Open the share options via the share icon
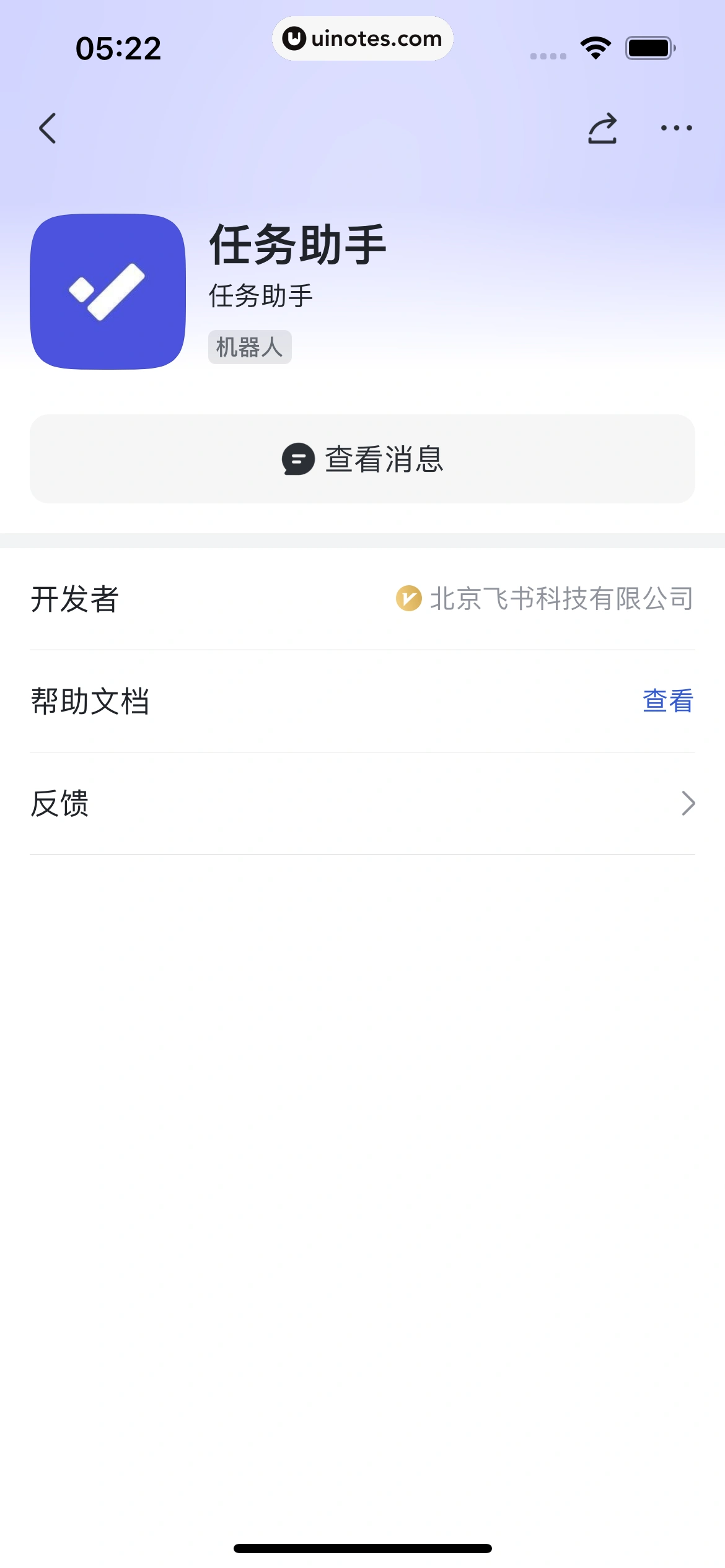Viewport: 725px width, 1568px height. (x=601, y=127)
